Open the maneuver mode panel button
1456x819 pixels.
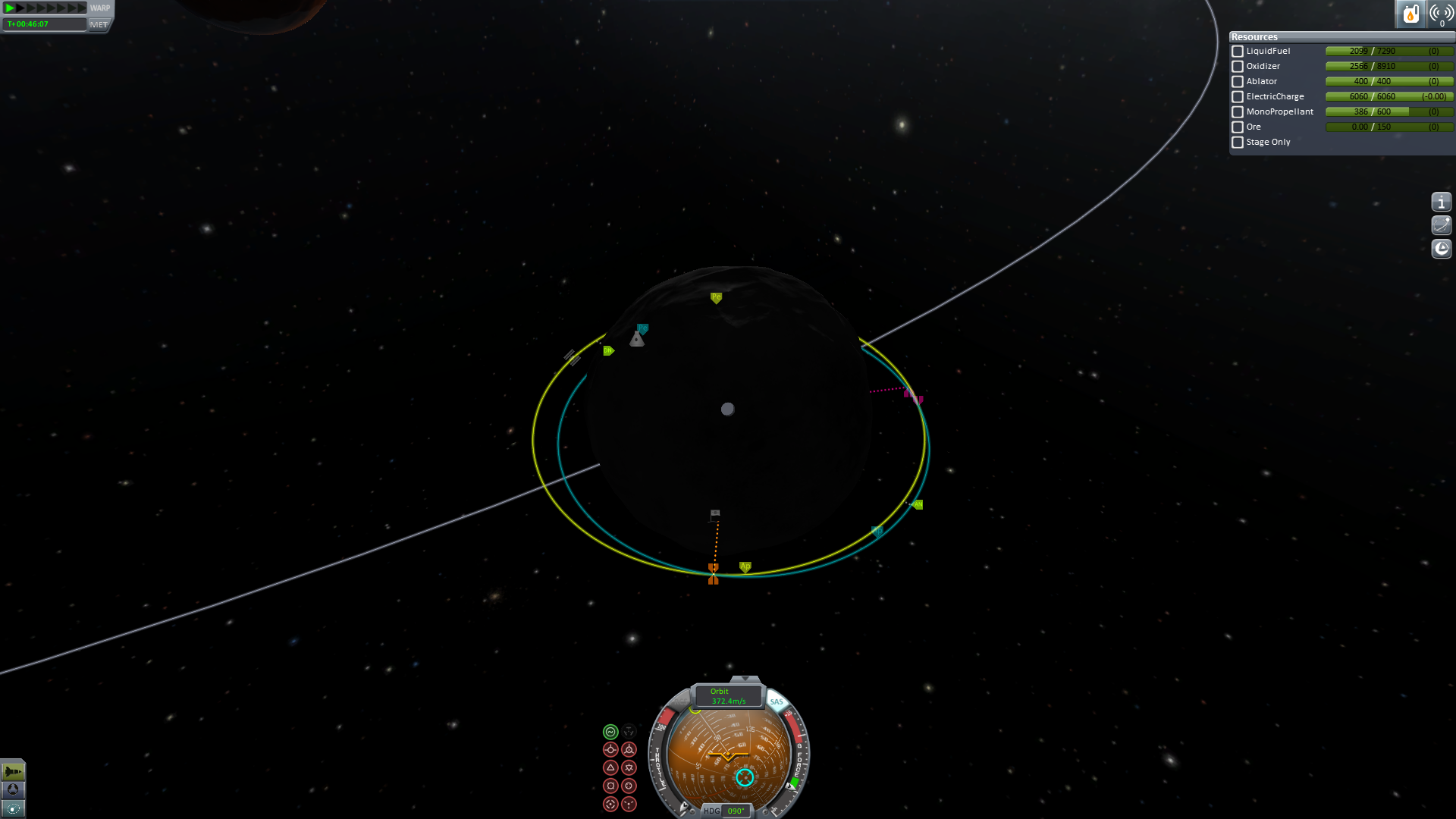(x=1441, y=249)
